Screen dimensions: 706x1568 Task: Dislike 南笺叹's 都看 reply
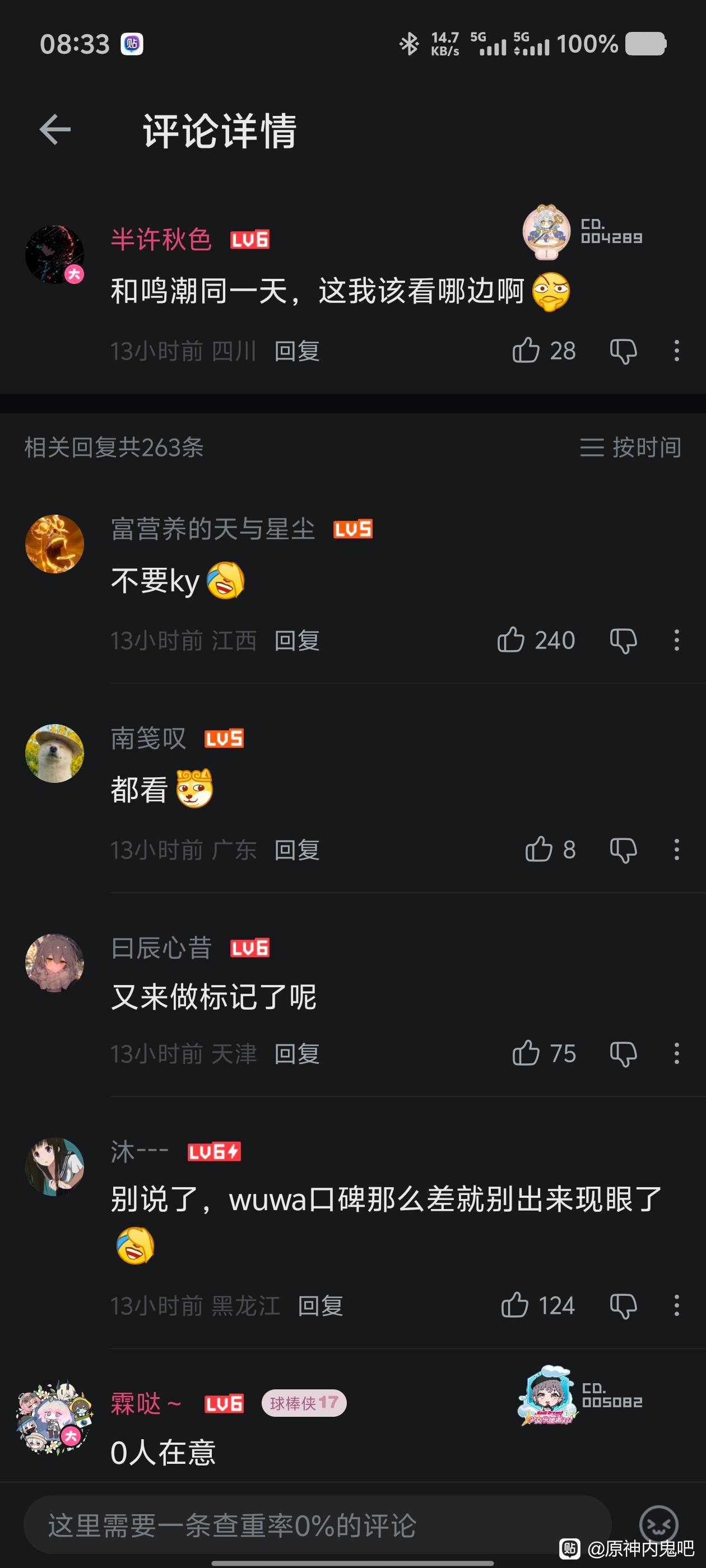pyautogui.click(x=623, y=850)
